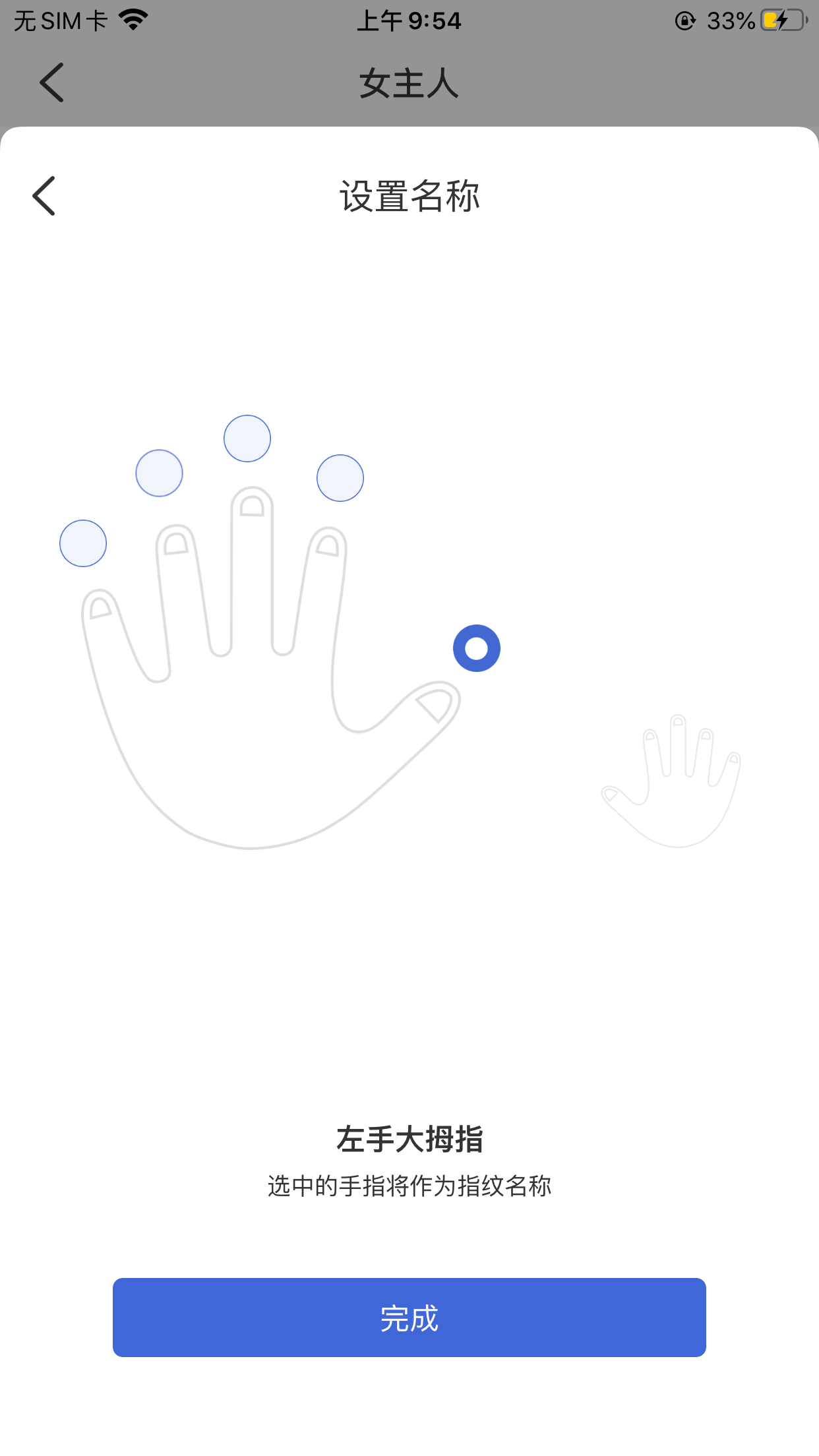This screenshot has height=1456, width=819.
Task: Tap the back arrow beside 女主人
Action: click(x=51, y=82)
